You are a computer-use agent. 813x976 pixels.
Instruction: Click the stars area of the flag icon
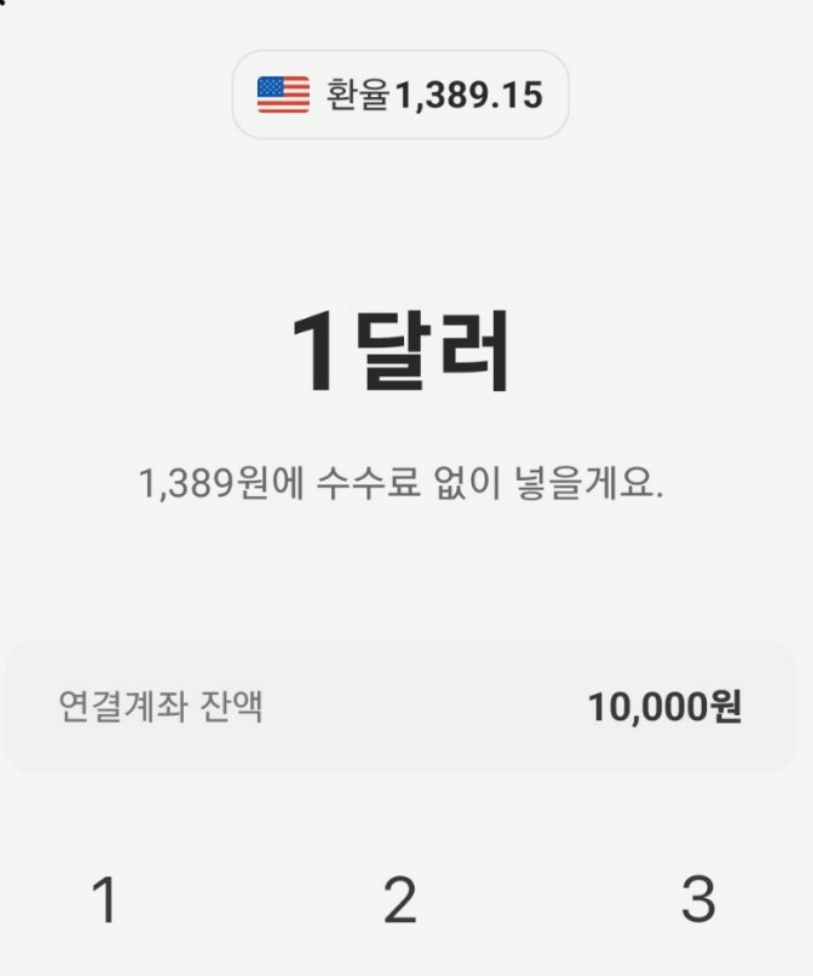[x=272, y=85]
